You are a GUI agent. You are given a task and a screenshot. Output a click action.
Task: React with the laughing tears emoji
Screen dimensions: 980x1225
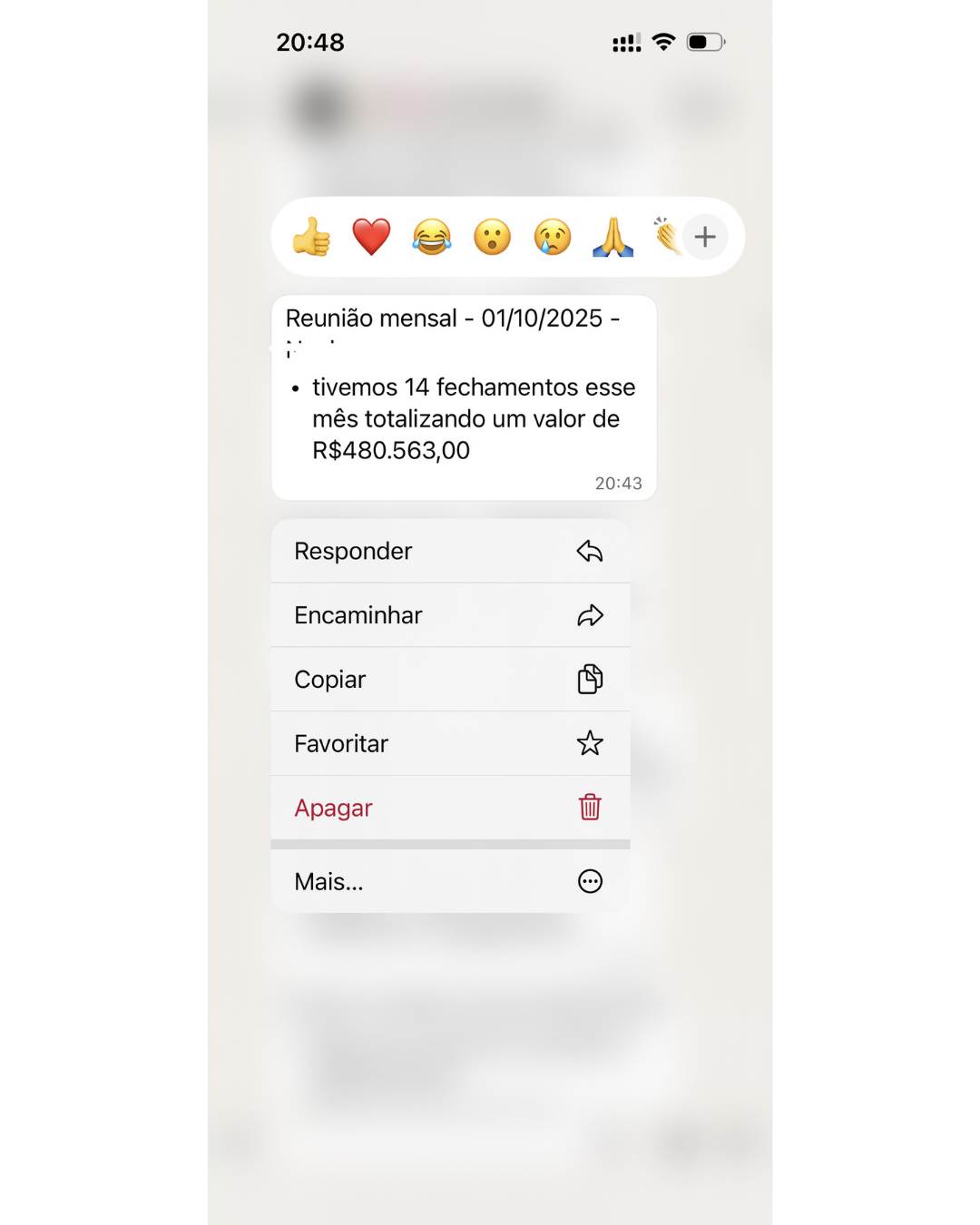(432, 238)
